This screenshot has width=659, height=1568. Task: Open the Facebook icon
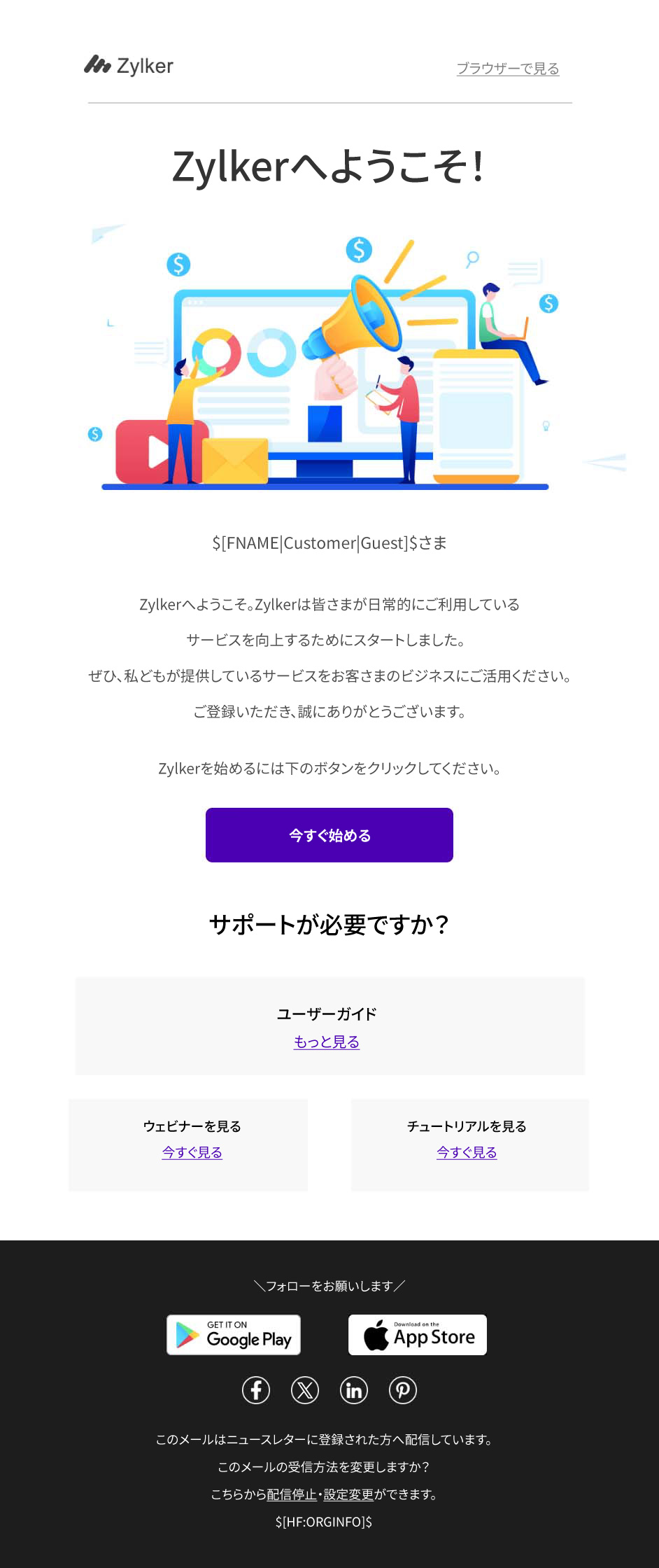click(x=256, y=1390)
